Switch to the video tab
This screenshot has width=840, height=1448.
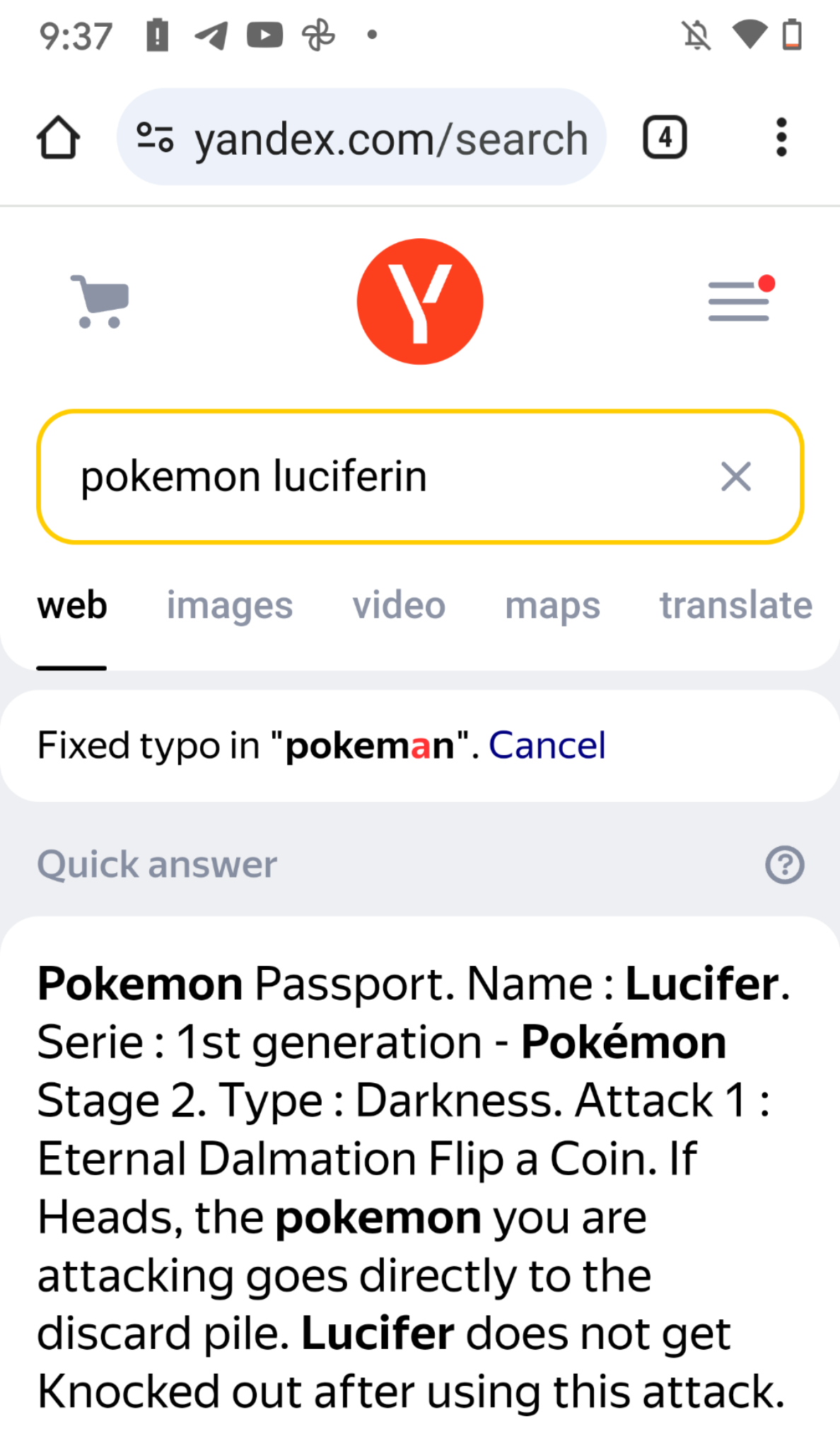399,606
